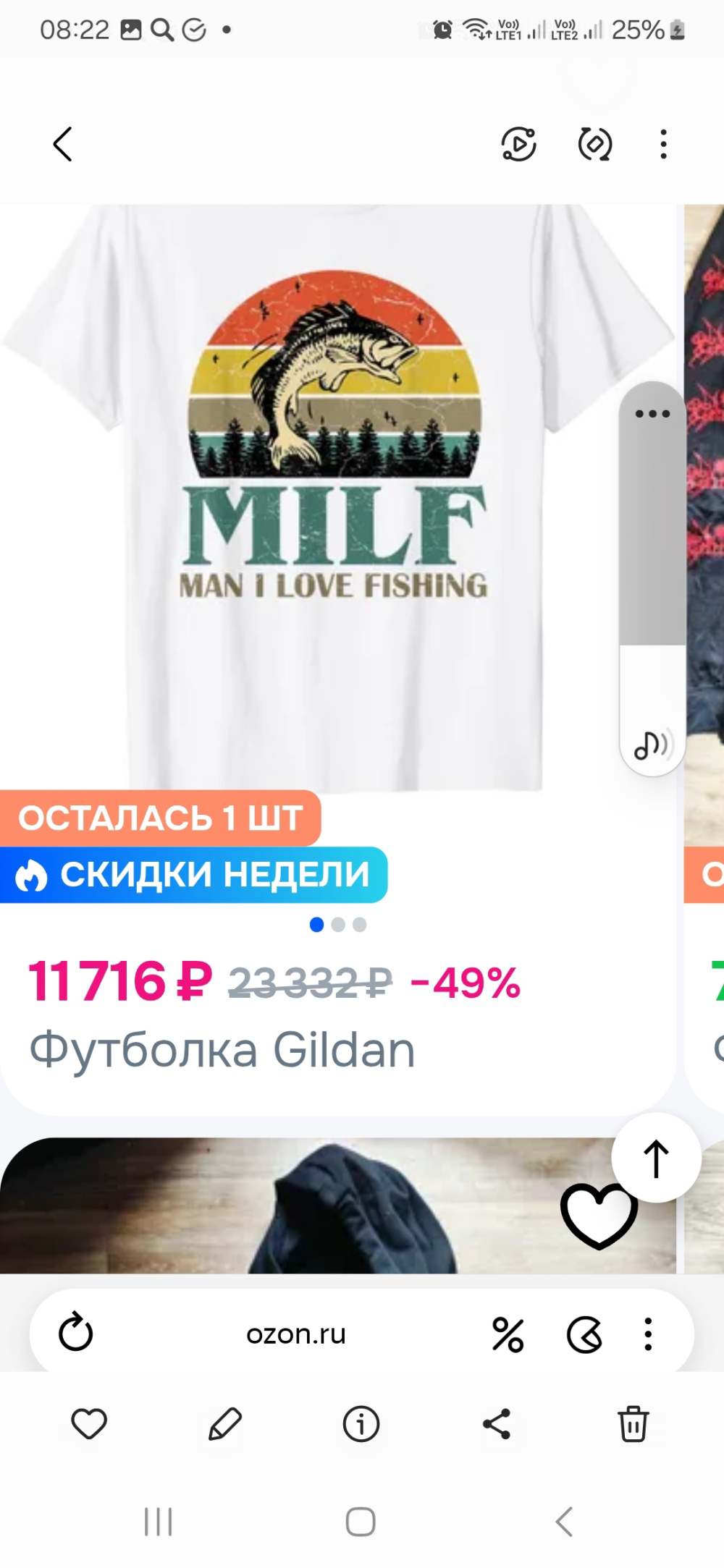Navigate back with the top-left arrow
The height and width of the screenshot is (1568, 724).
point(62,144)
